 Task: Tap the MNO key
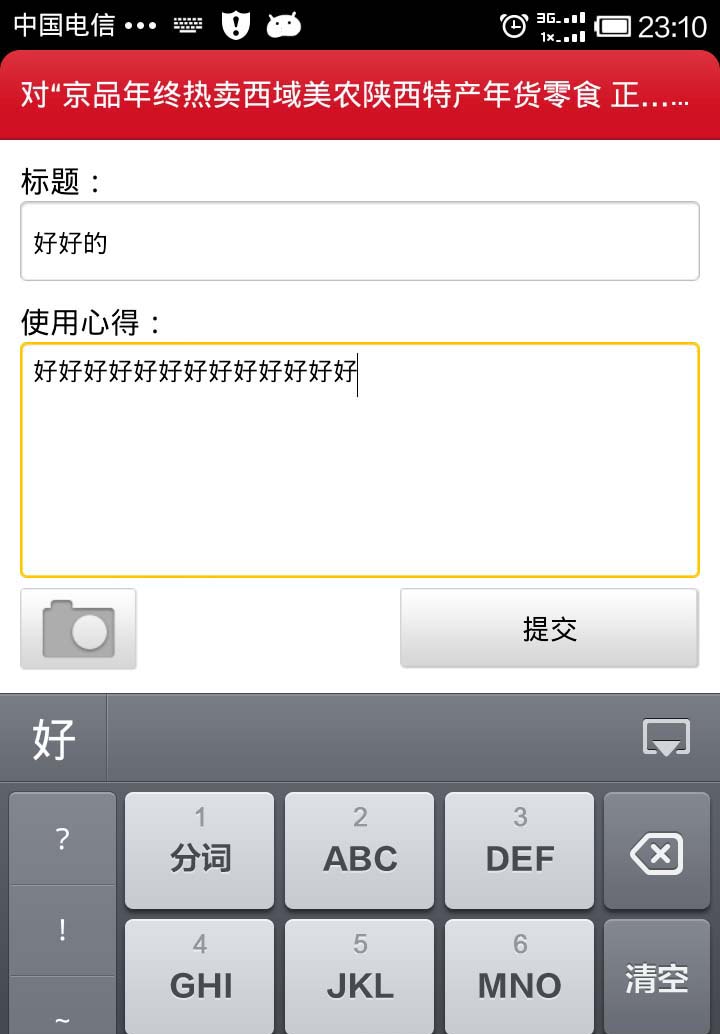(520, 976)
